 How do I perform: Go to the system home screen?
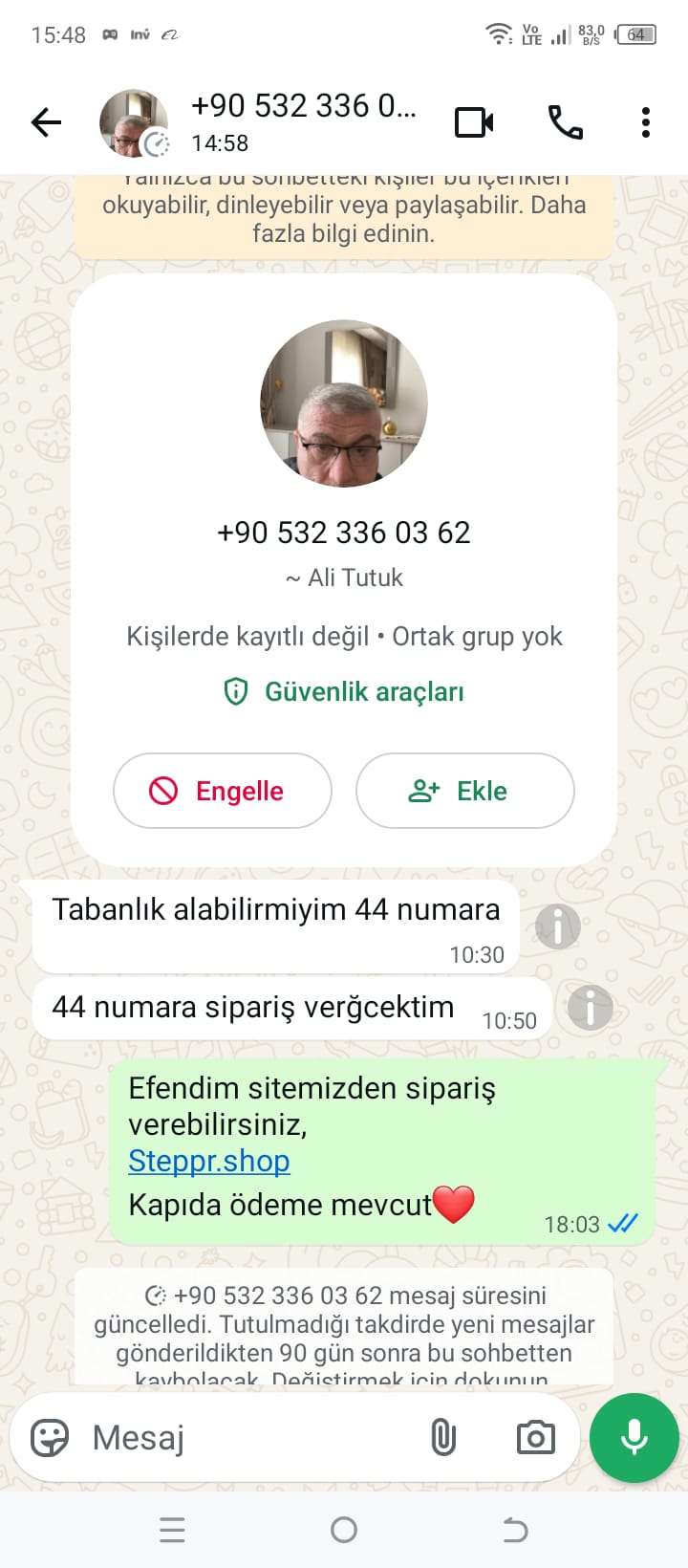point(344,1530)
